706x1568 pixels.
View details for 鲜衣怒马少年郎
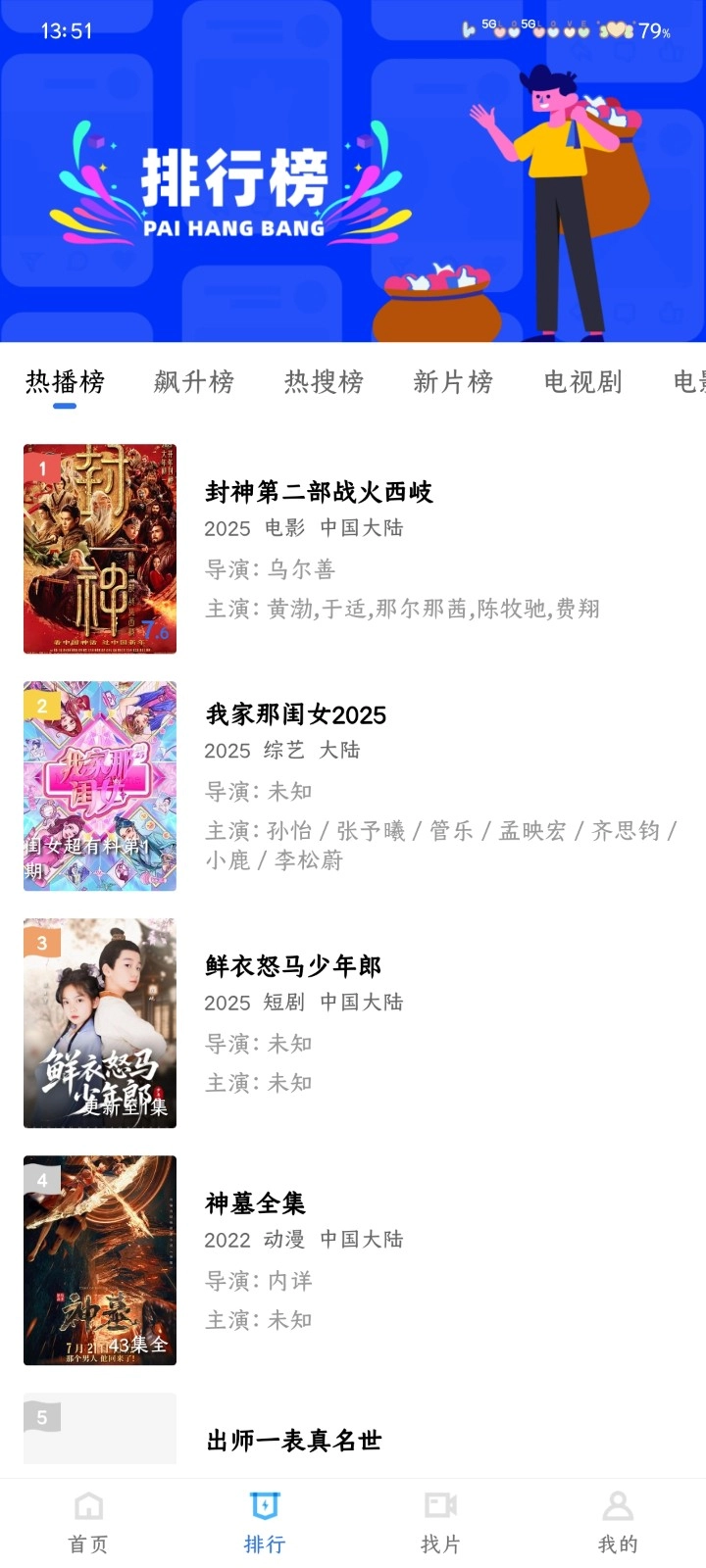coord(293,966)
